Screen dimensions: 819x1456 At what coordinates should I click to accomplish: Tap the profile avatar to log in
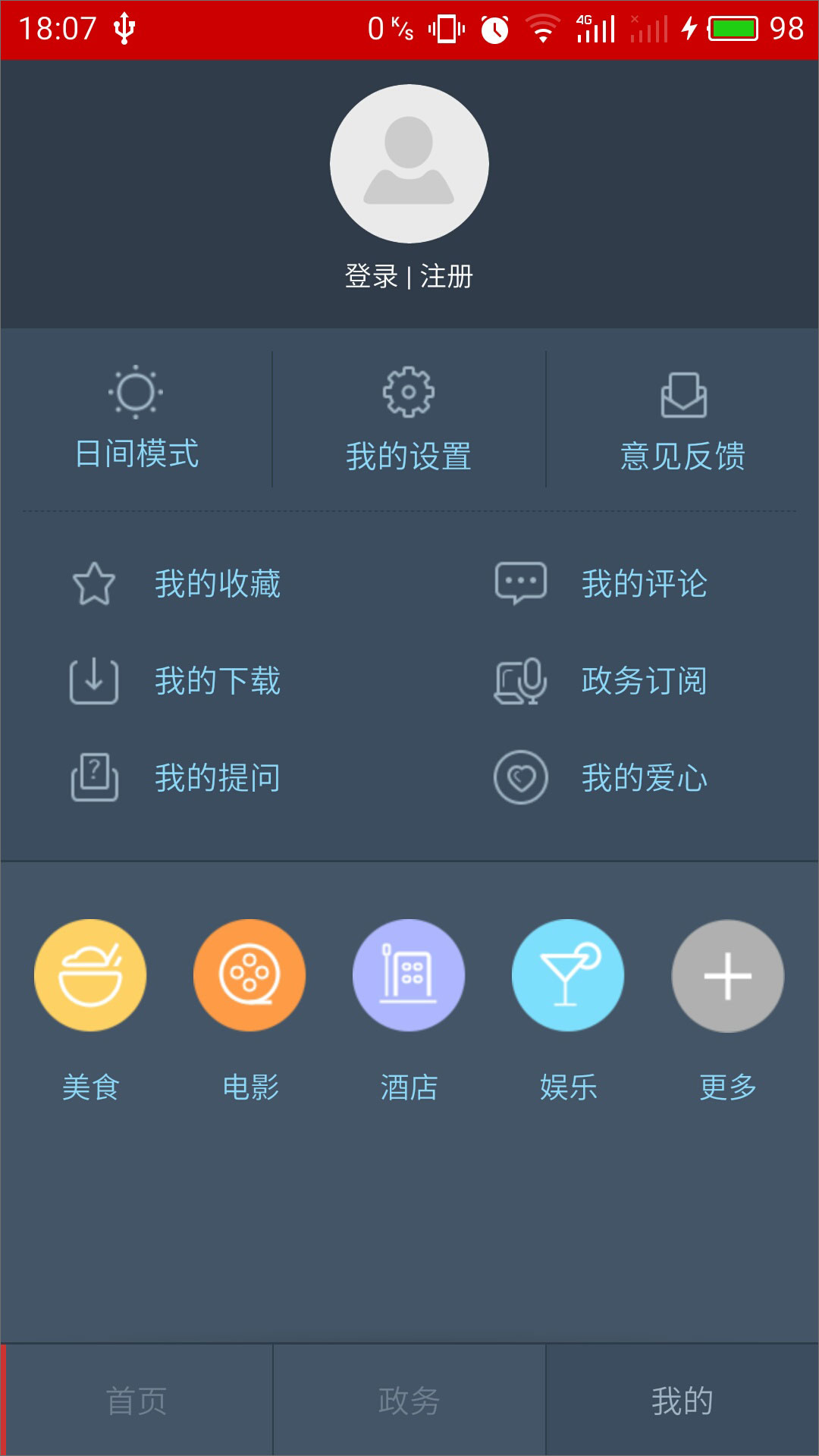[409, 164]
